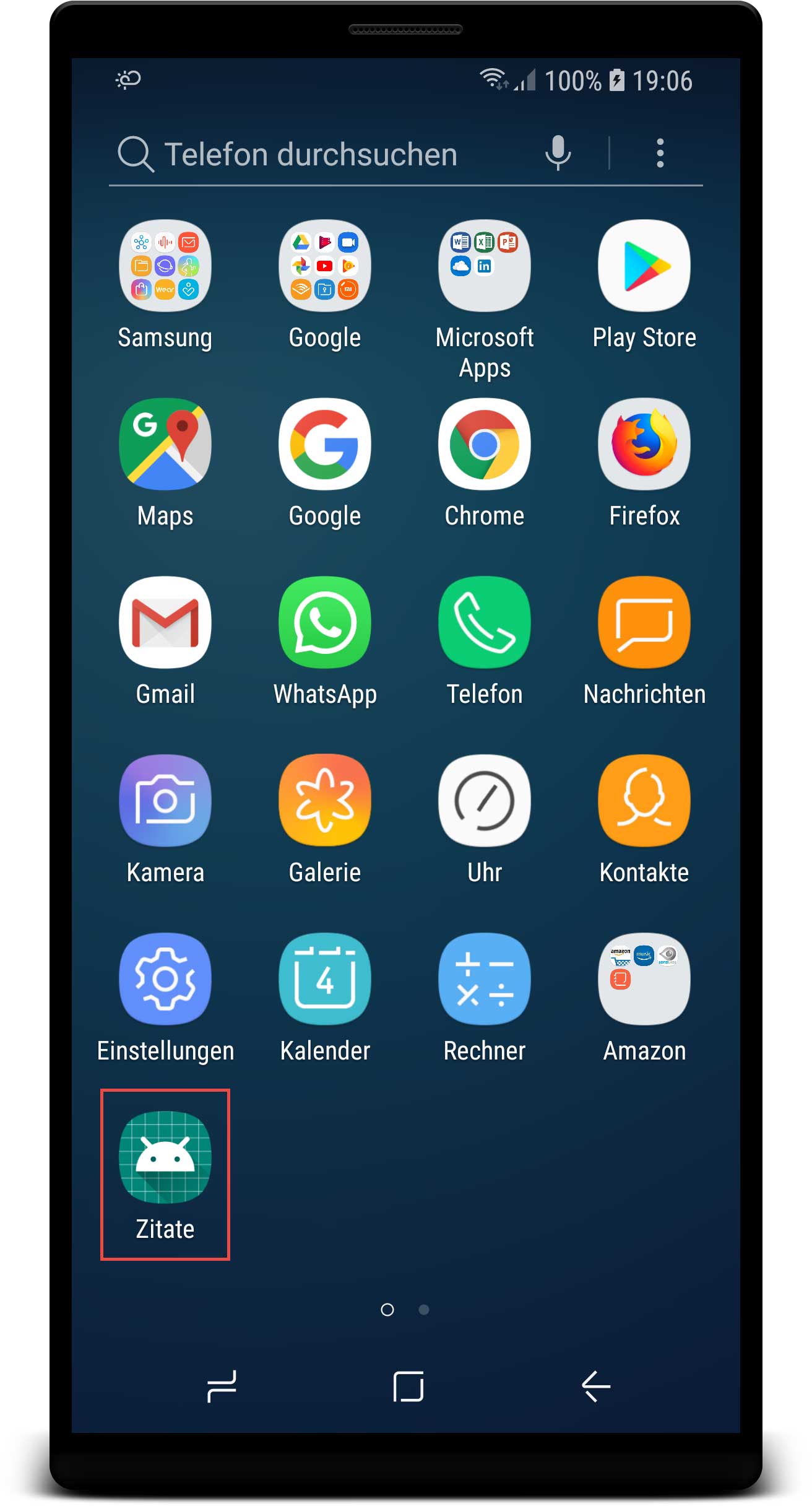812x1506 pixels.
Task: Tap the system back arrow
Action: 596,1386
